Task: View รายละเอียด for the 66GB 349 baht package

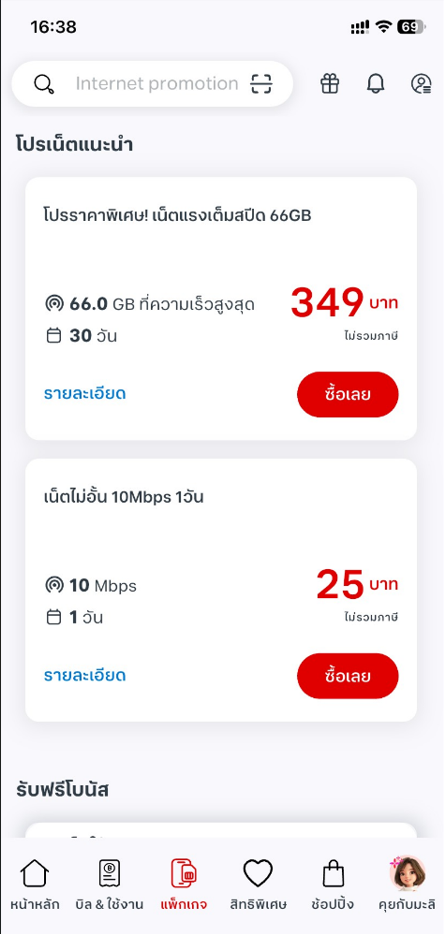Action: point(85,394)
